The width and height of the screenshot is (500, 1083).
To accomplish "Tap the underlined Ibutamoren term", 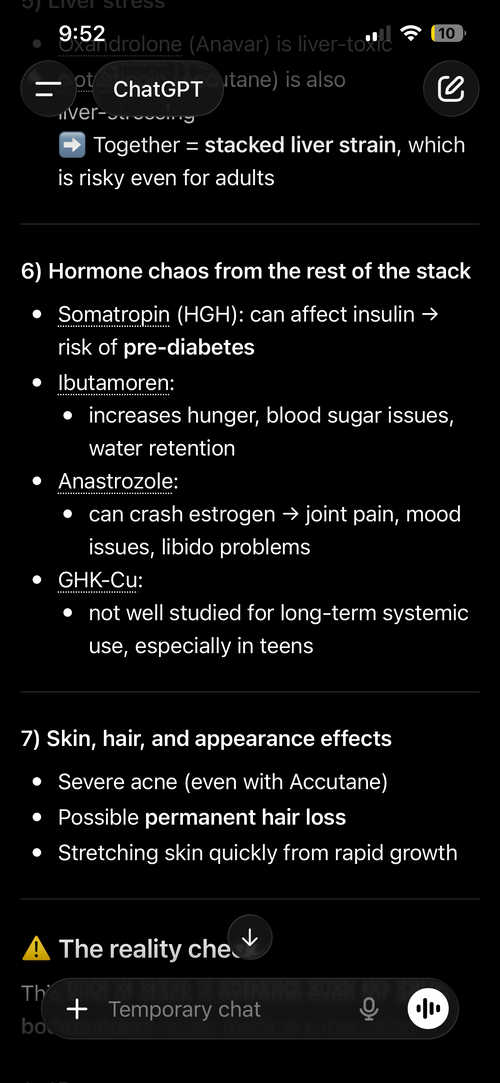I will point(114,382).
